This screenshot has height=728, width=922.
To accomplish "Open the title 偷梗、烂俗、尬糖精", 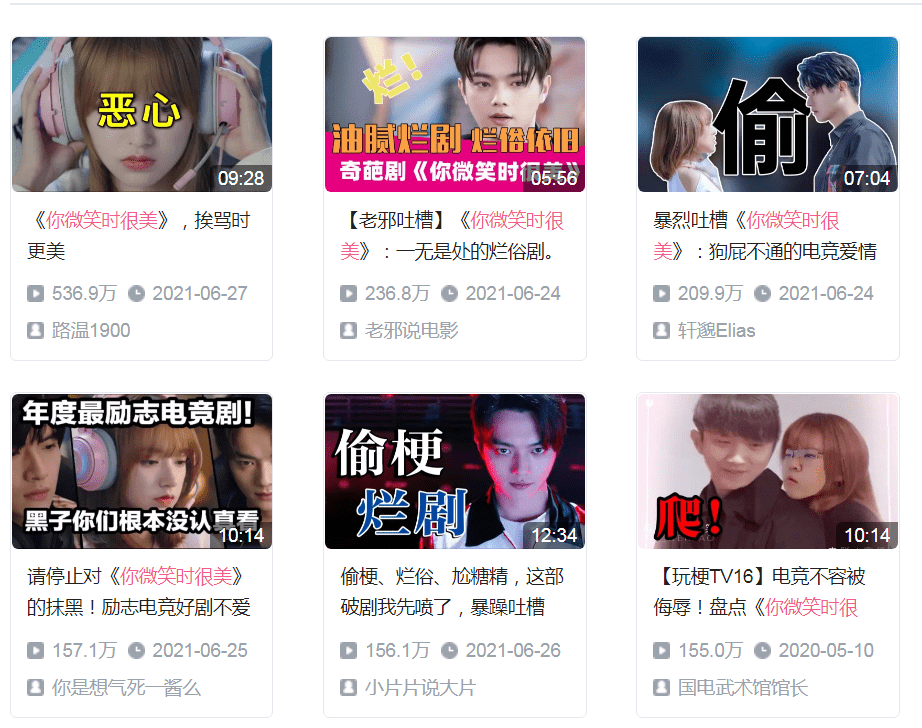I will 451,592.
